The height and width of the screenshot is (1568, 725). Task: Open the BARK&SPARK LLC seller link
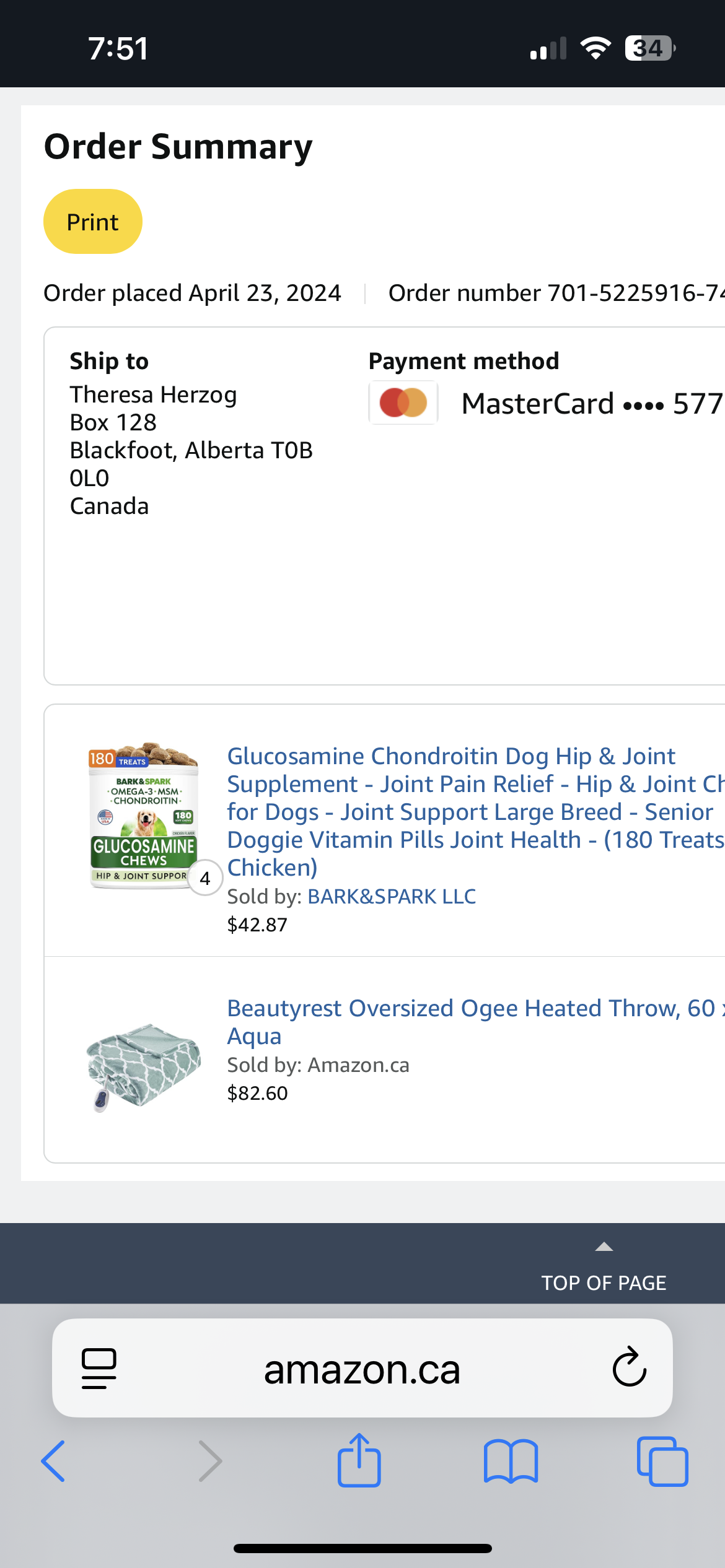[392, 896]
